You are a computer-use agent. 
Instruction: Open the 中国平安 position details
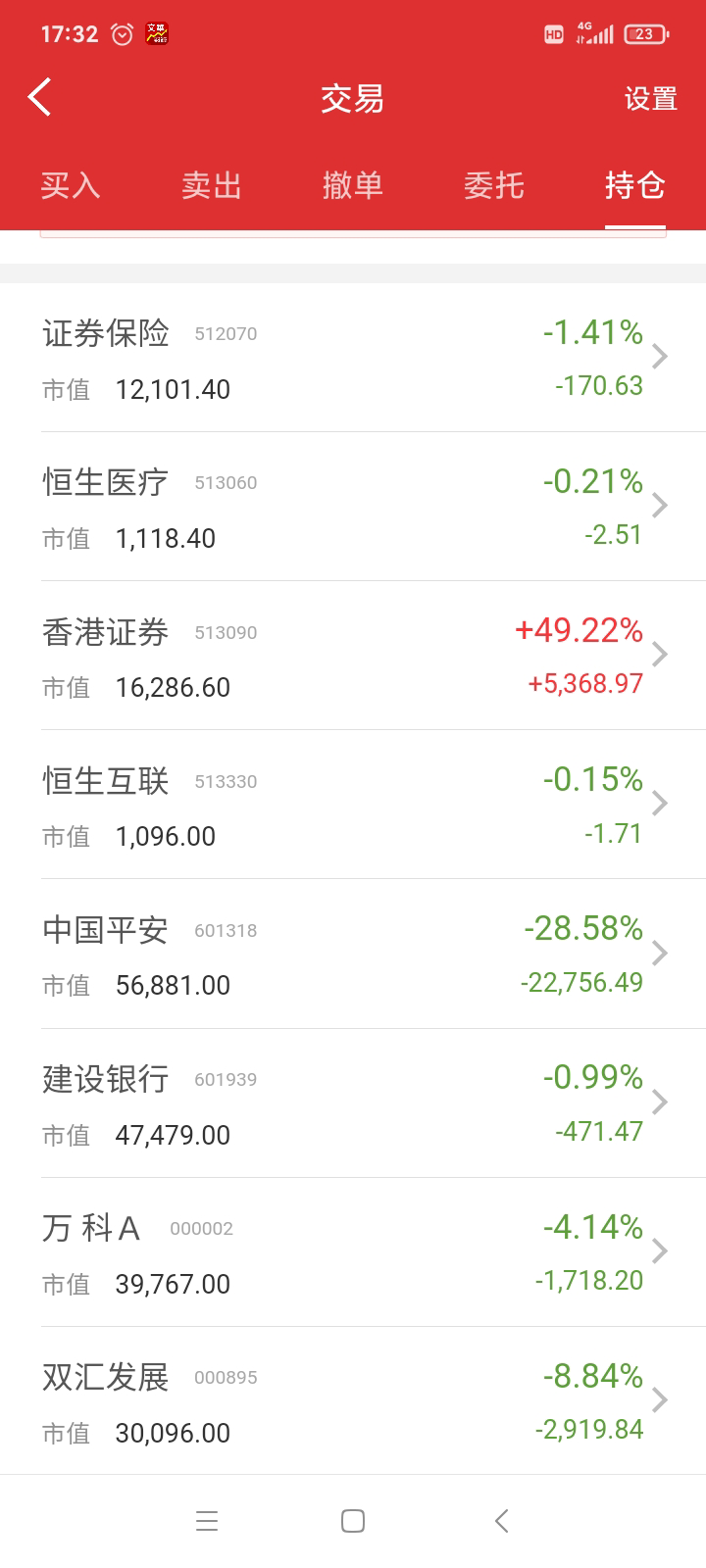(353, 955)
